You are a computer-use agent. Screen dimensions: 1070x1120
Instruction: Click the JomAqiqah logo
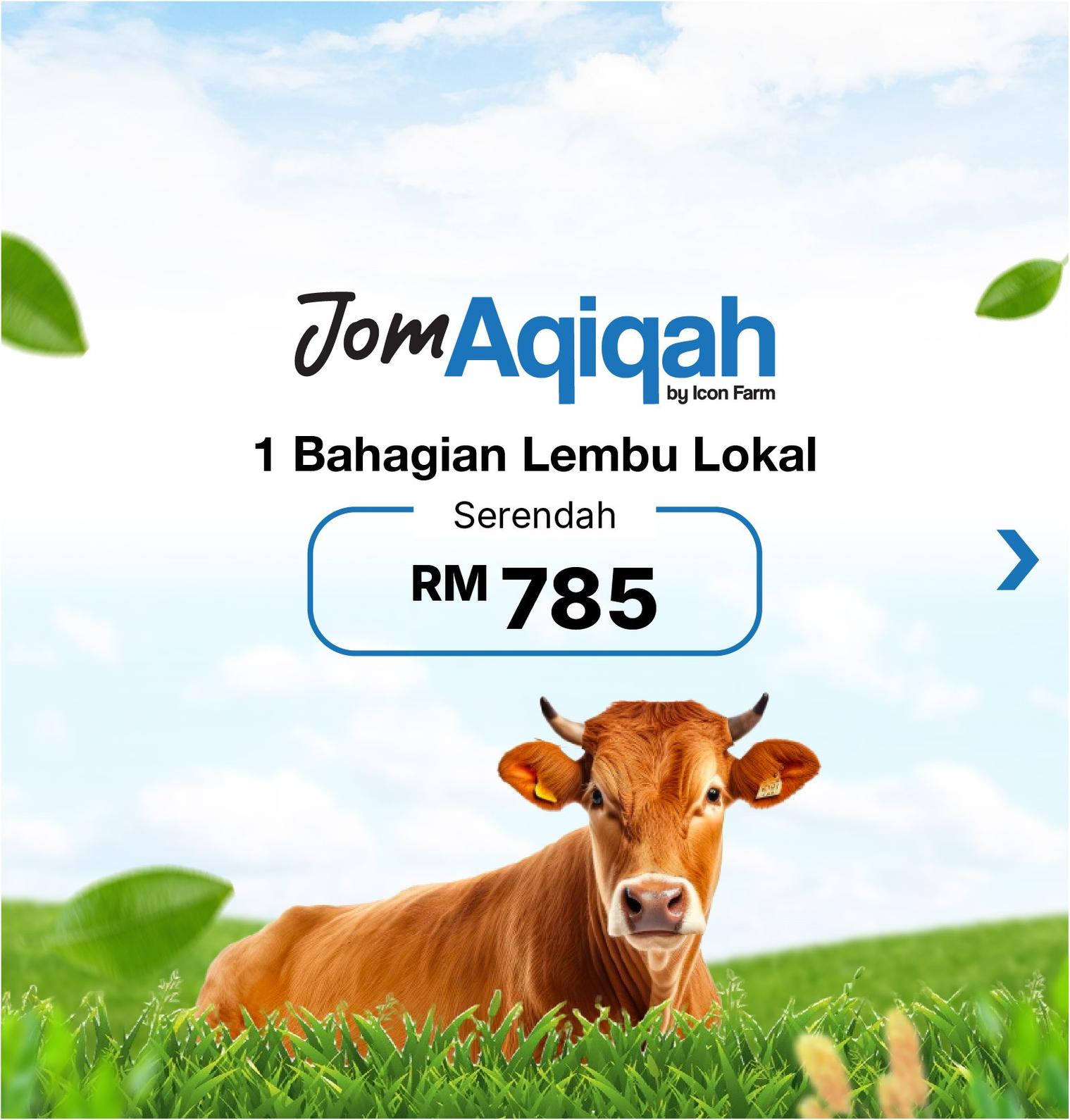[535, 345]
